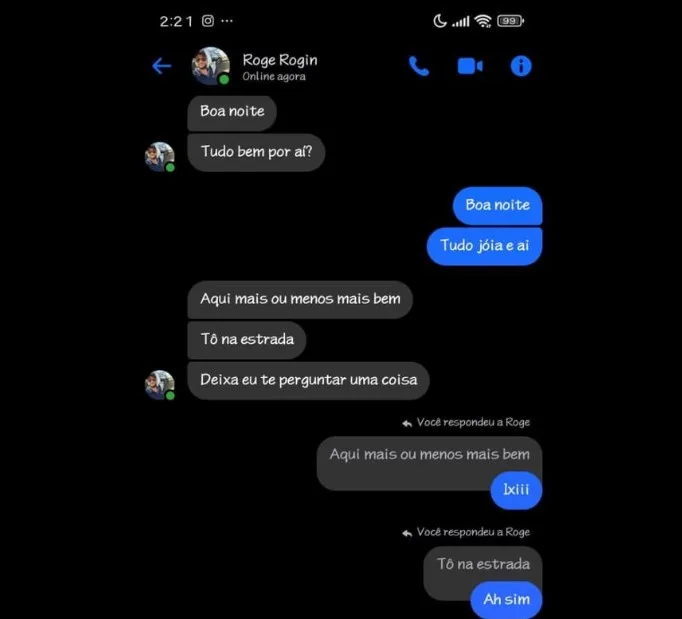Open conversation info for Roge Rogin
Image resolution: width=682 pixels, height=619 pixels.
521,66
